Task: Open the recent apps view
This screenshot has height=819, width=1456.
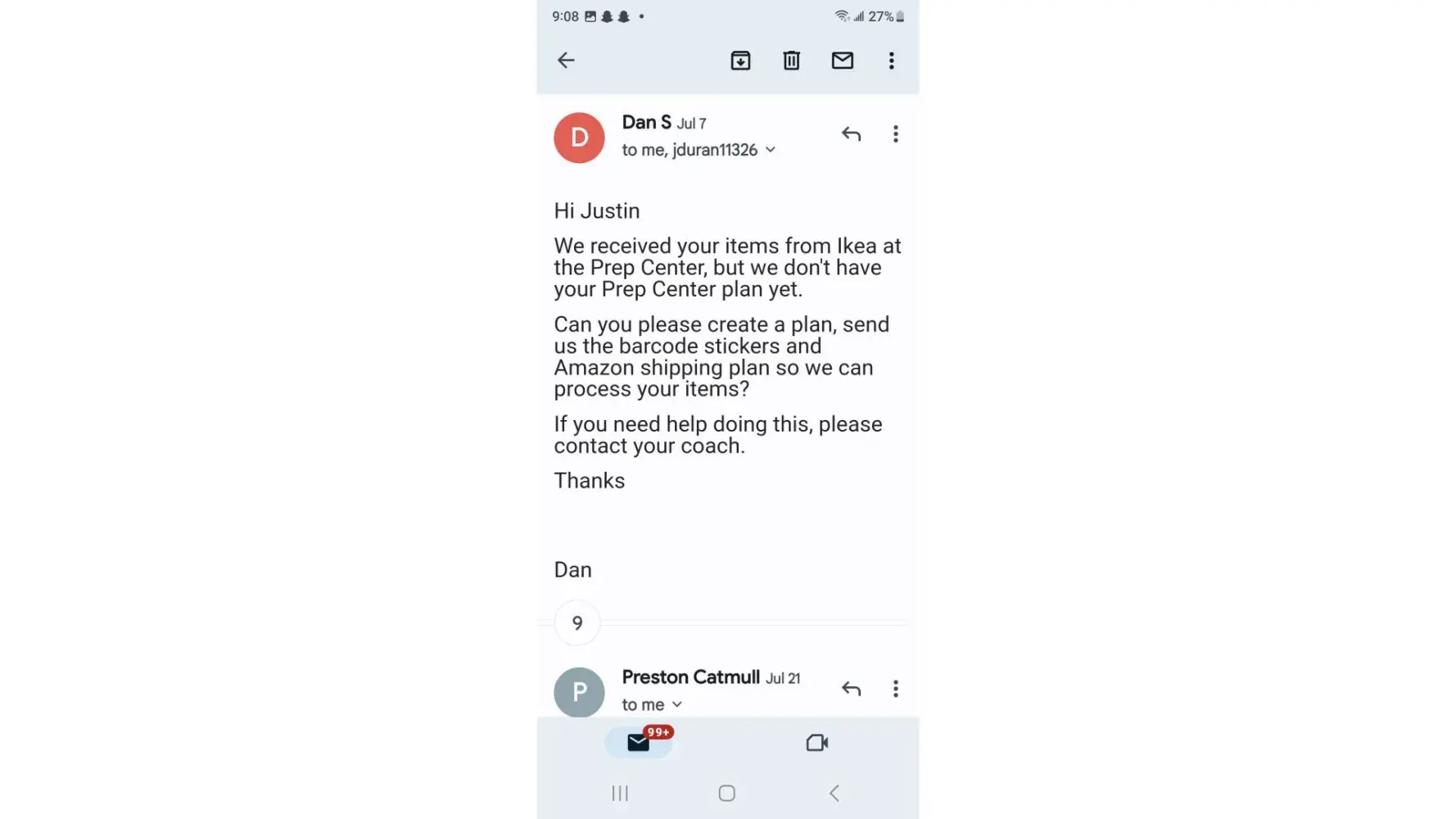Action: click(x=620, y=793)
